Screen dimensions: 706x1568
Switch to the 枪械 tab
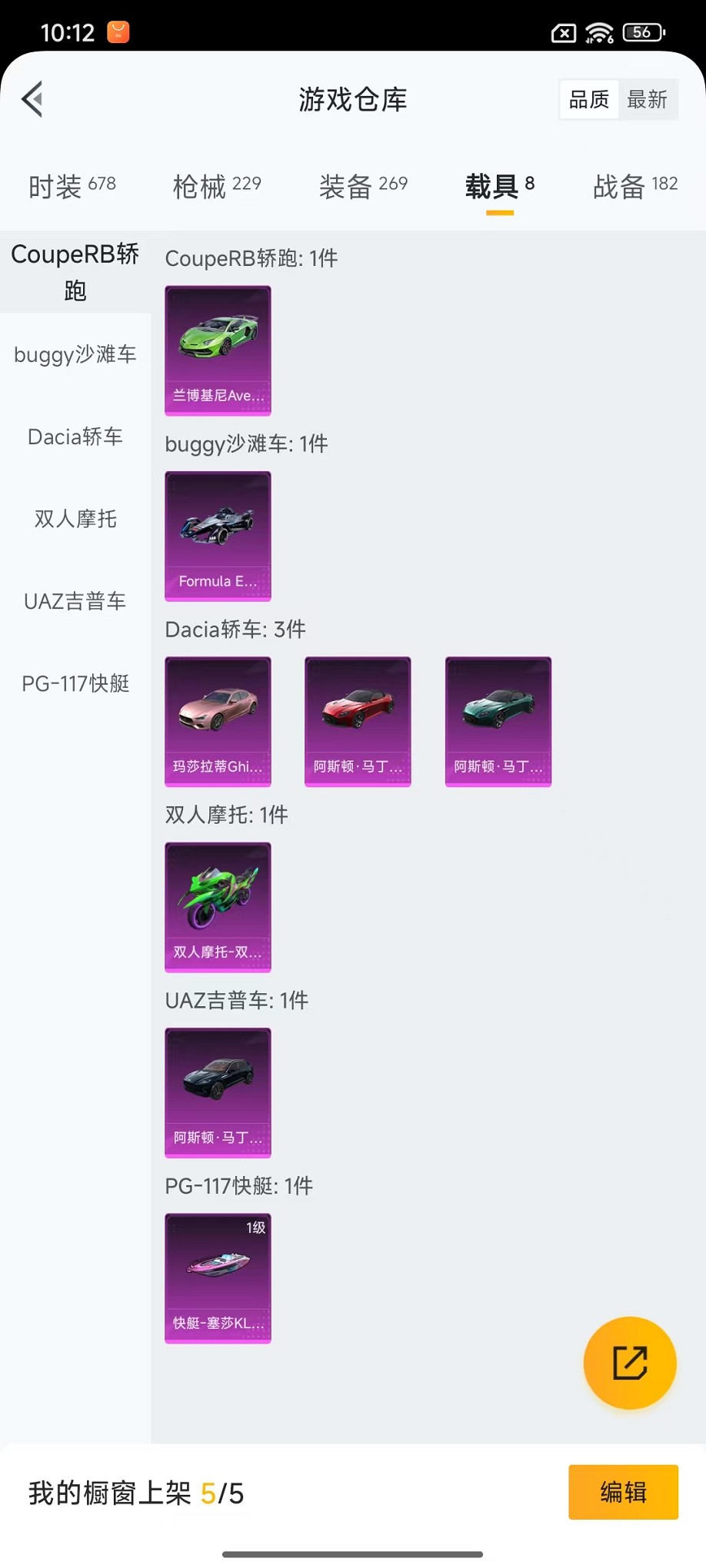(x=217, y=186)
